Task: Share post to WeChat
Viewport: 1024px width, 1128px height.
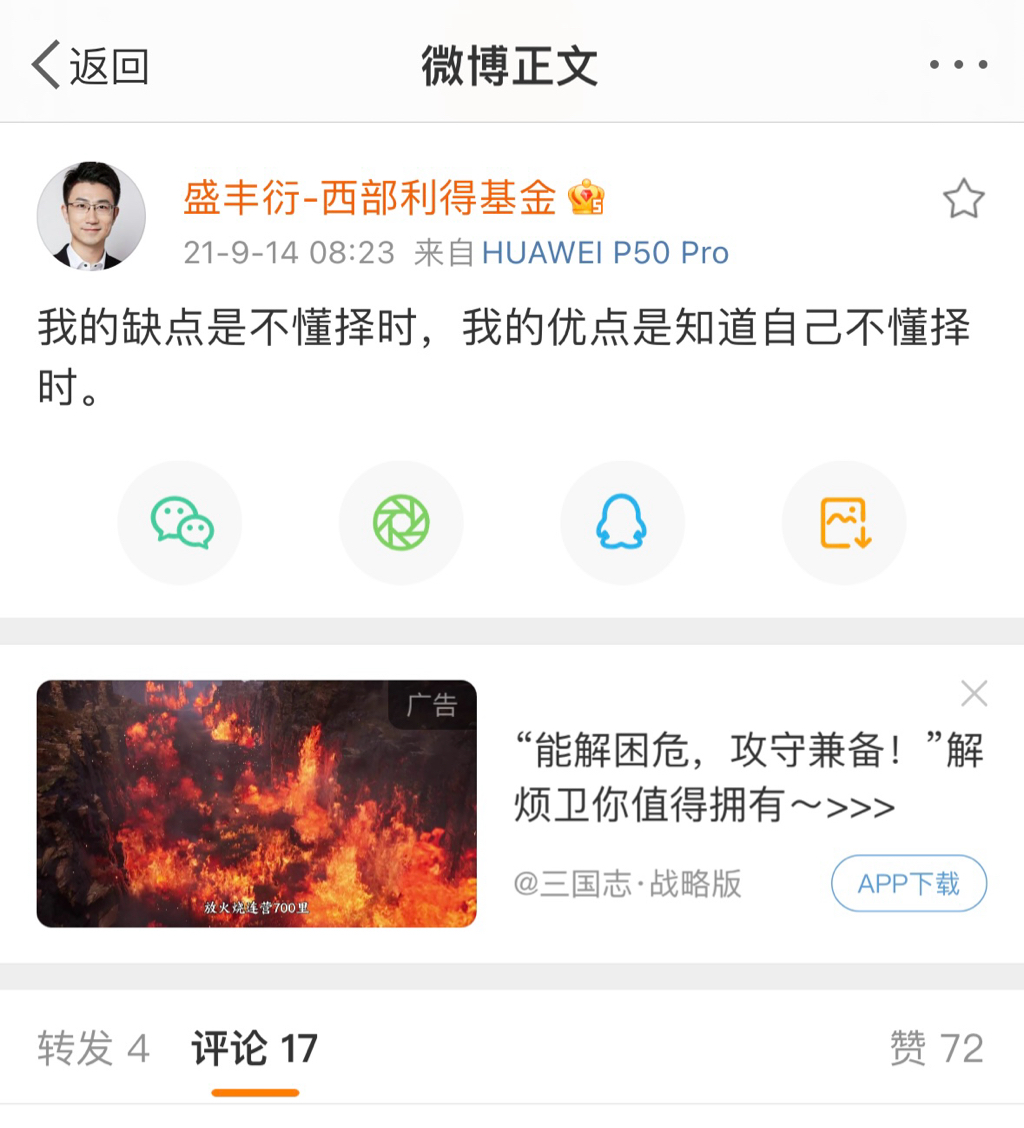Action: click(181, 523)
